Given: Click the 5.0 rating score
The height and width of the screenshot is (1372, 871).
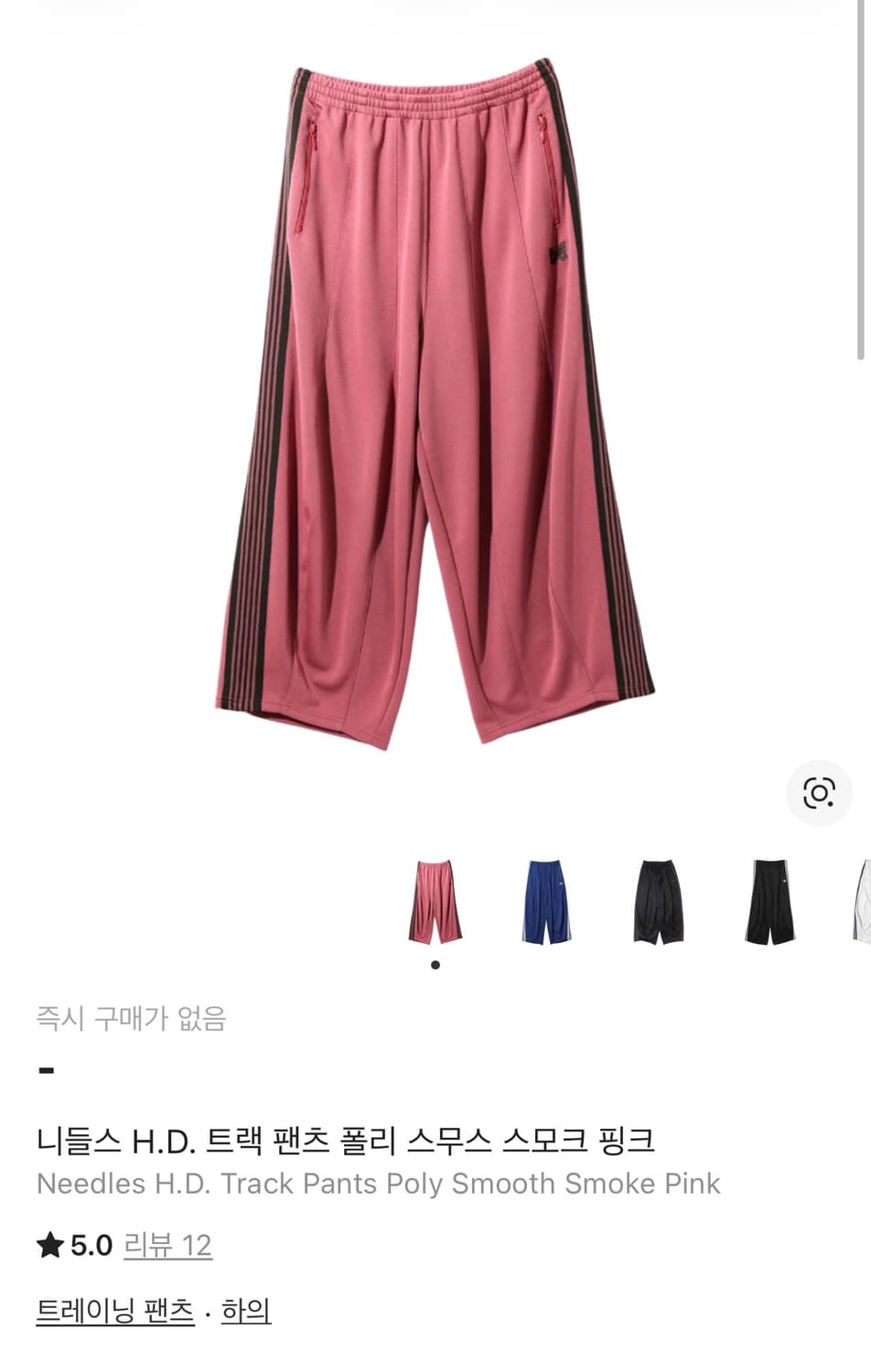Looking at the screenshot, I should (x=87, y=1244).
